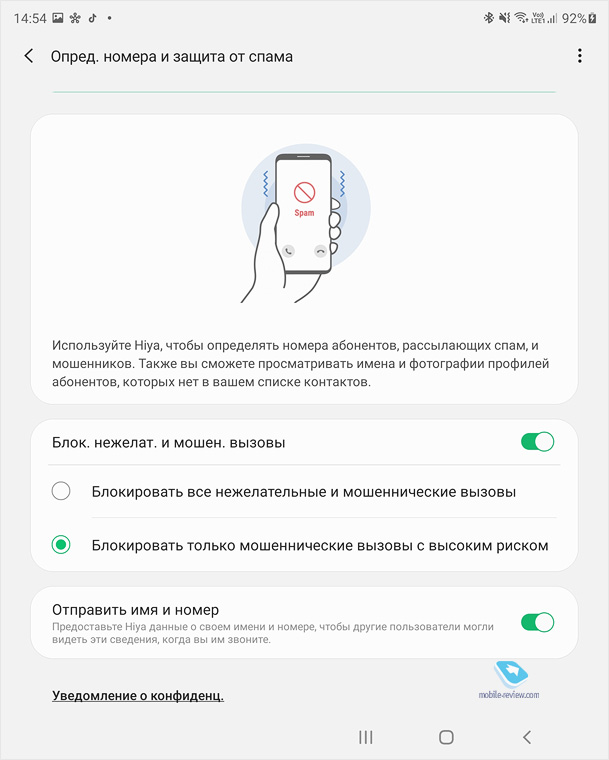Screen dimensions: 609x760
Task: Select 'Блокировать только мошеннические вызовы с высоким риском'
Action: click(x=61, y=545)
